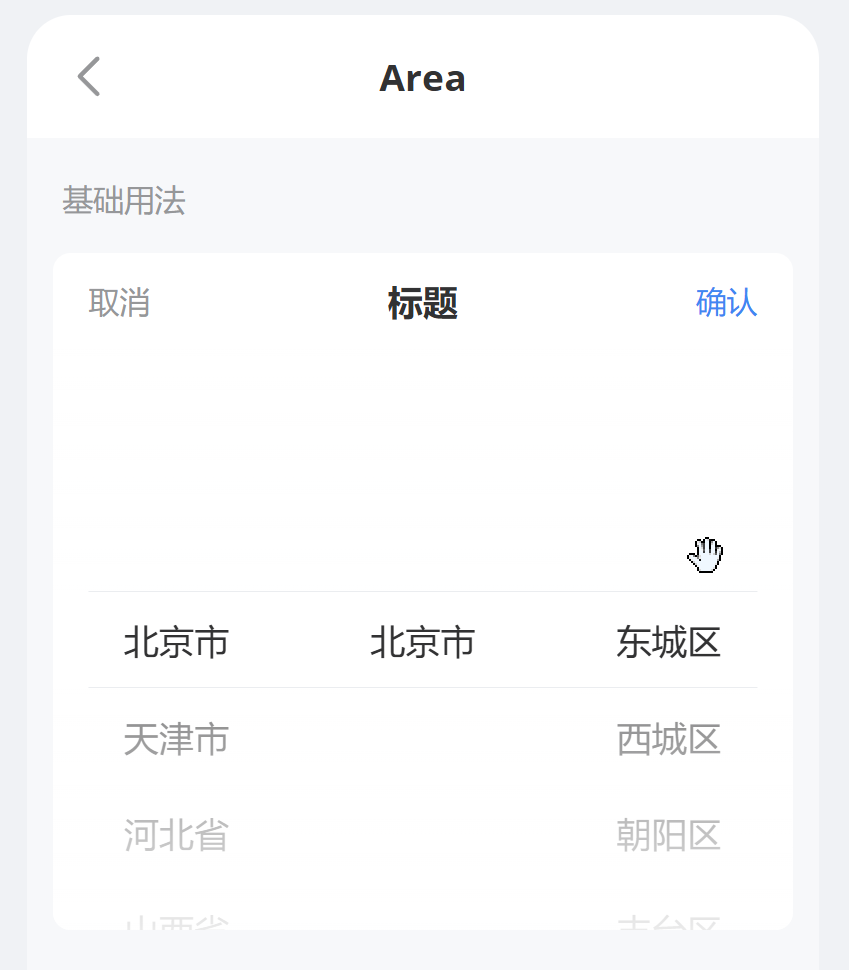Select 天津市 in the province column
This screenshot has width=849, height=970.
pos(176,739)
